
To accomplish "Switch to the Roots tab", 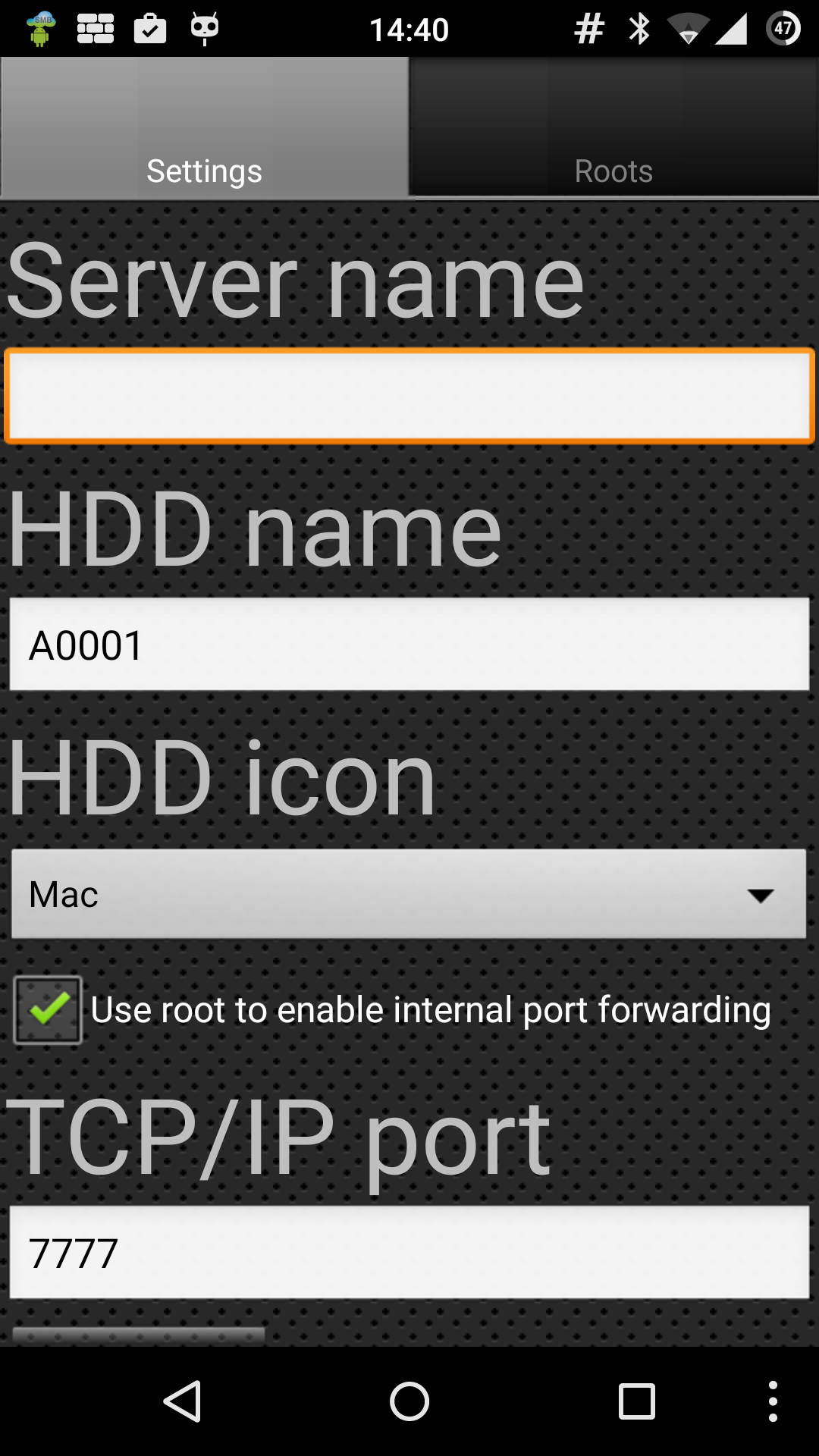I will pyautogui.click(x=613, y=127).
